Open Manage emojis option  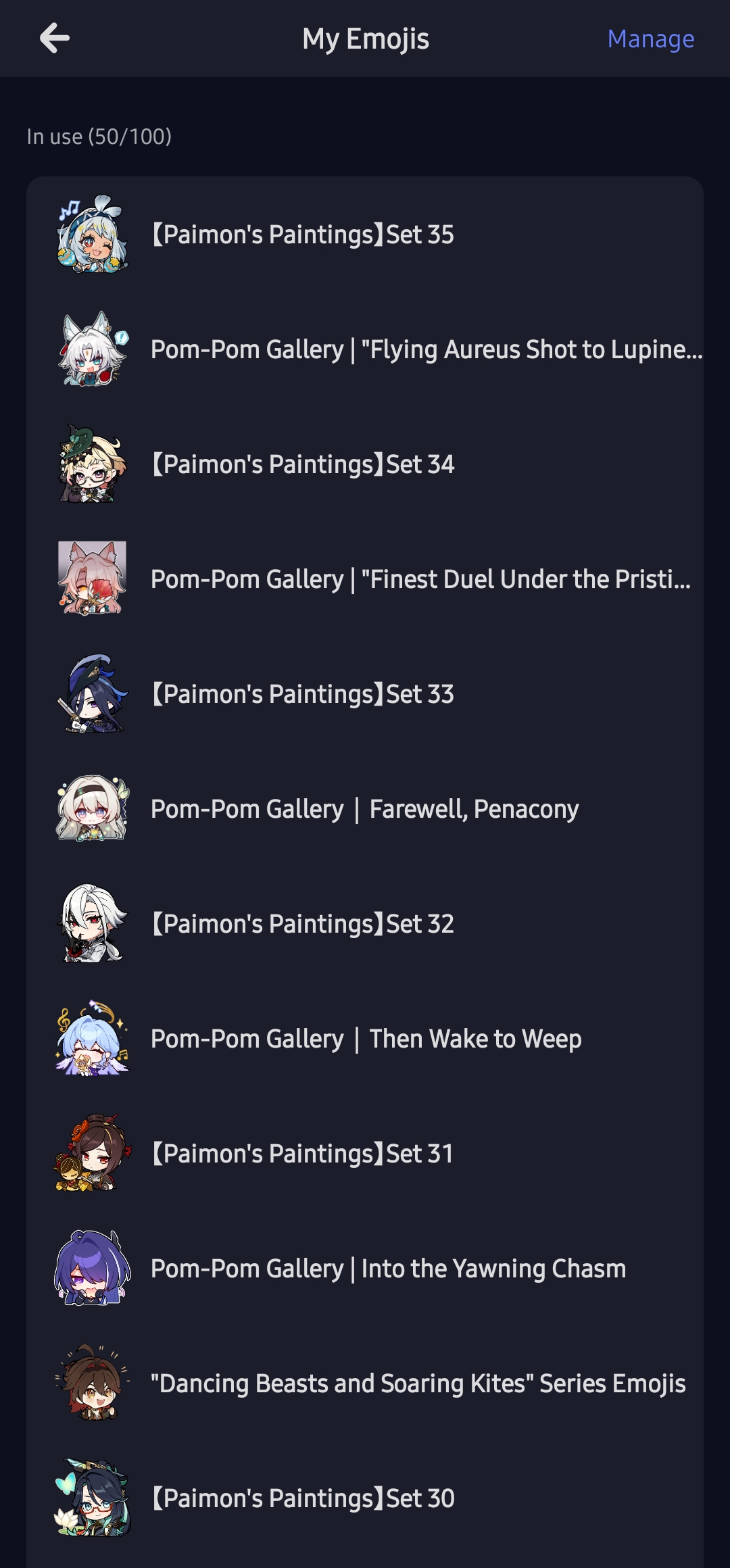(x=650, y=39)
